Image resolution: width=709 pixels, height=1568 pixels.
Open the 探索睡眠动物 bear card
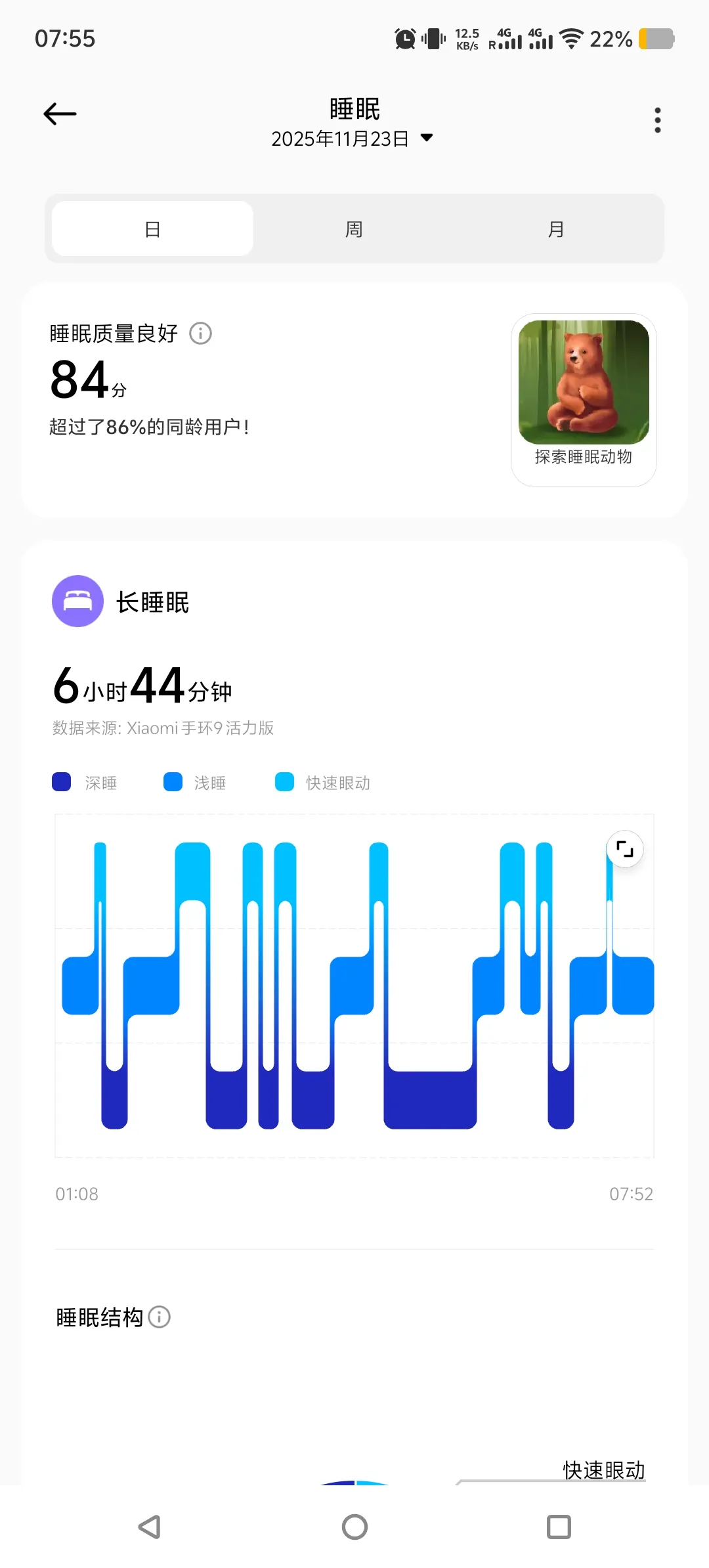(x=584, y=399)
